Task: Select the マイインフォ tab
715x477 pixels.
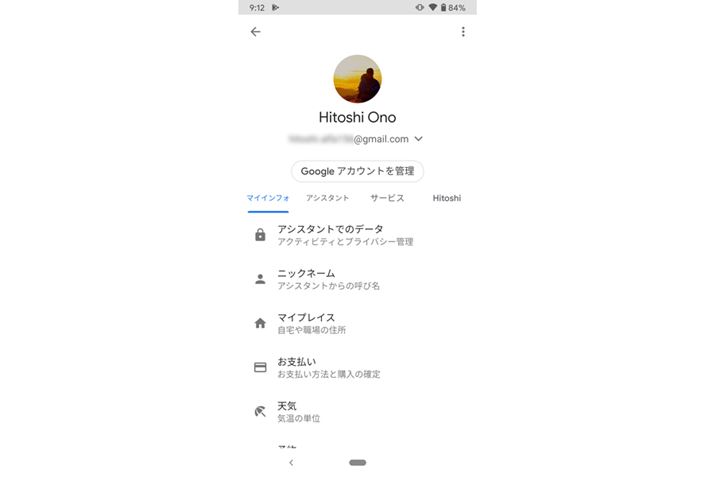Action: 268,198
